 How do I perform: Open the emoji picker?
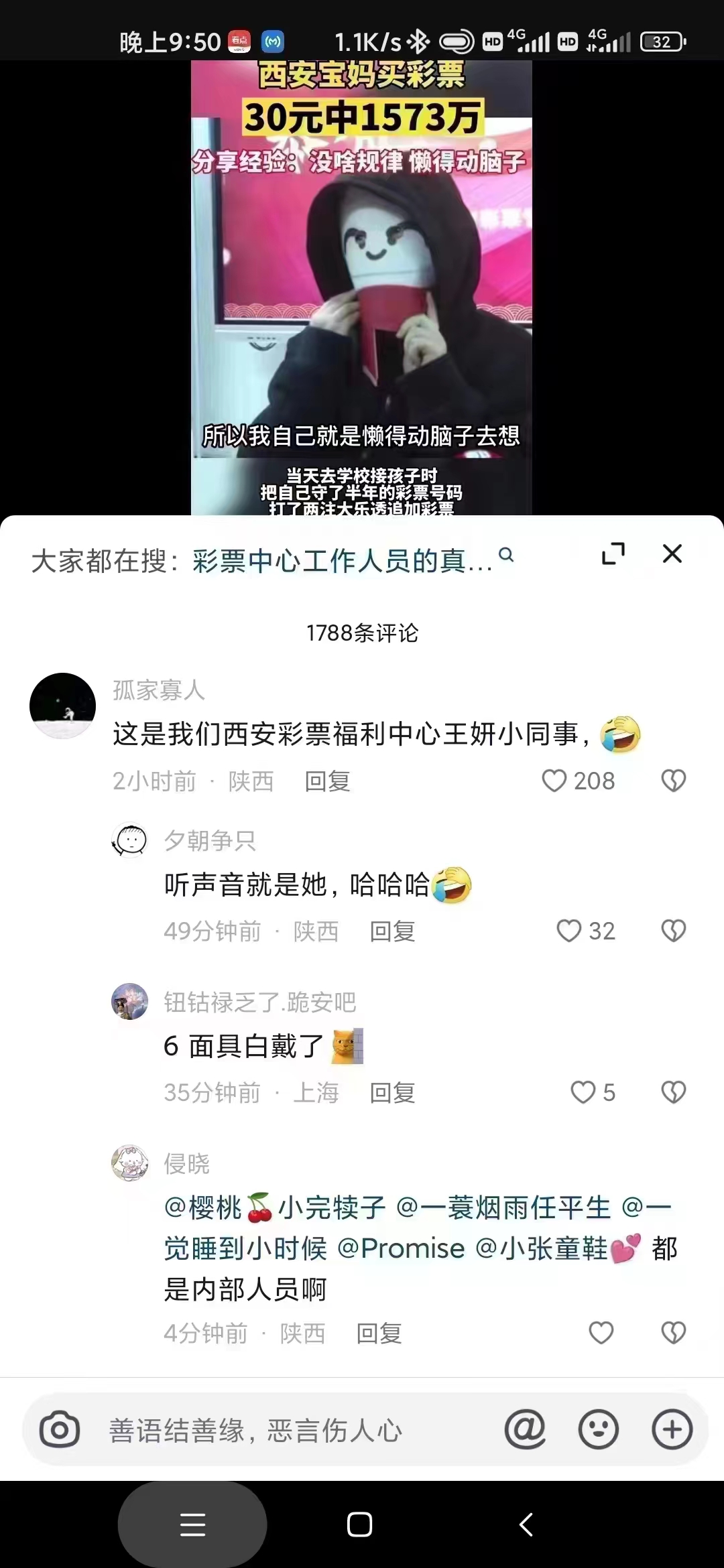[598, 1430]
